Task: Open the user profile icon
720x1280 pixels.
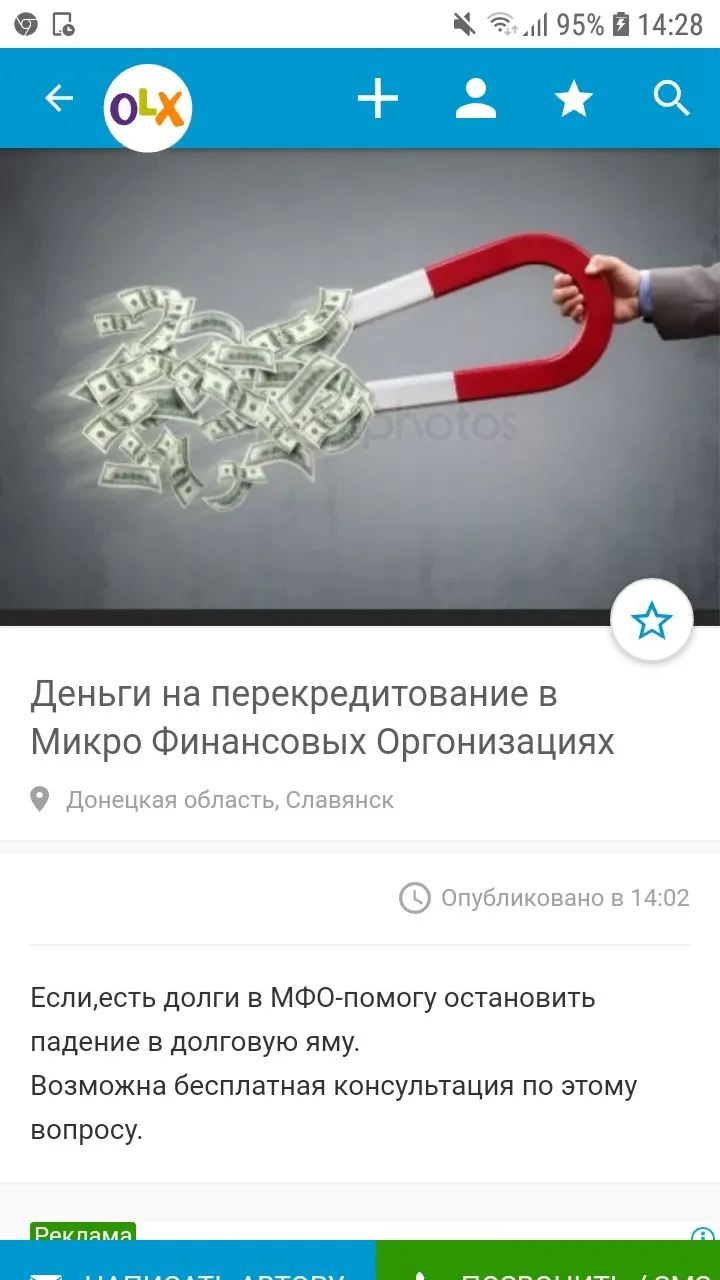Action: (476, 99)
